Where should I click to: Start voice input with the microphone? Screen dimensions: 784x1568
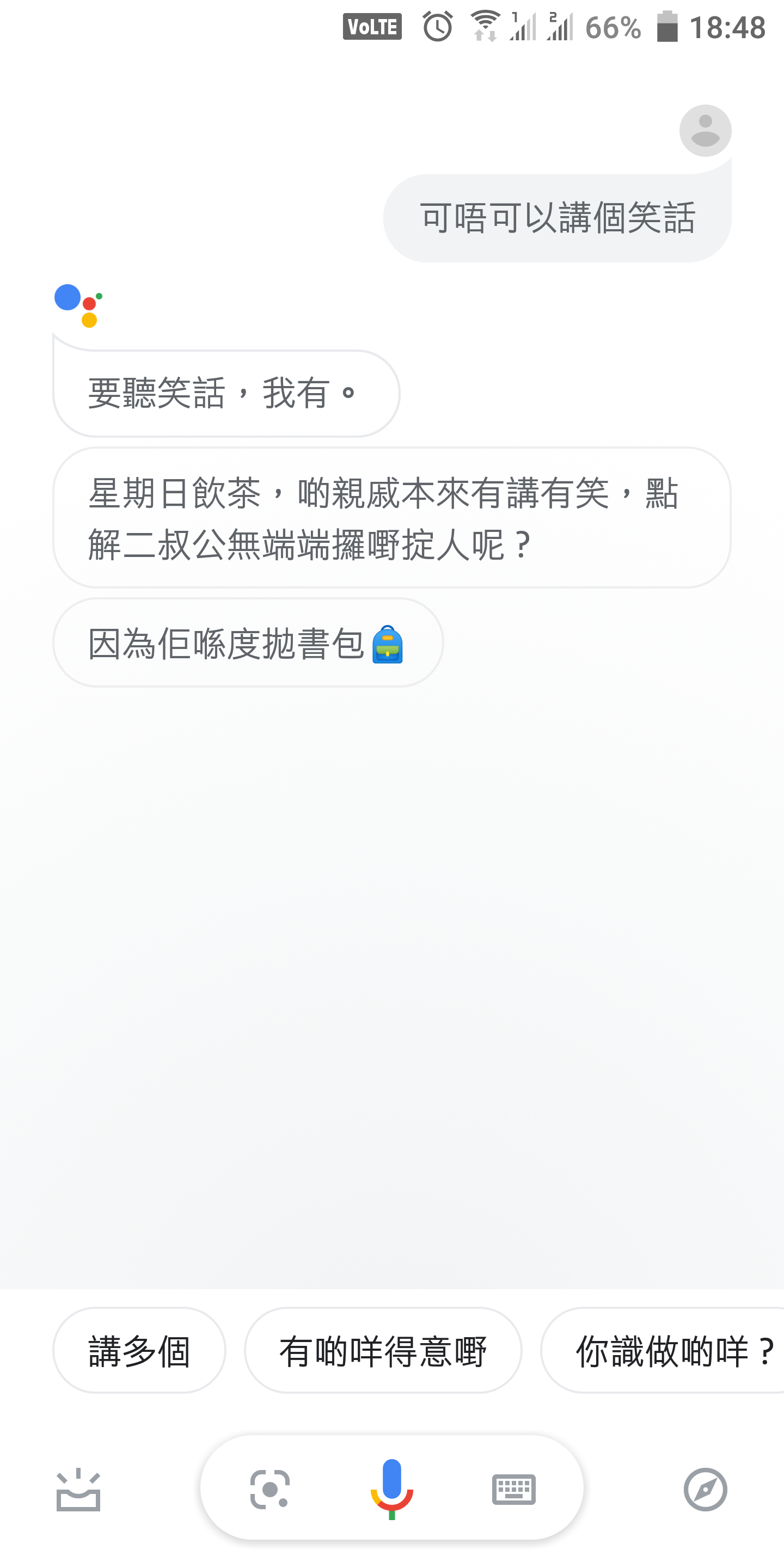tap(392, 1489)
